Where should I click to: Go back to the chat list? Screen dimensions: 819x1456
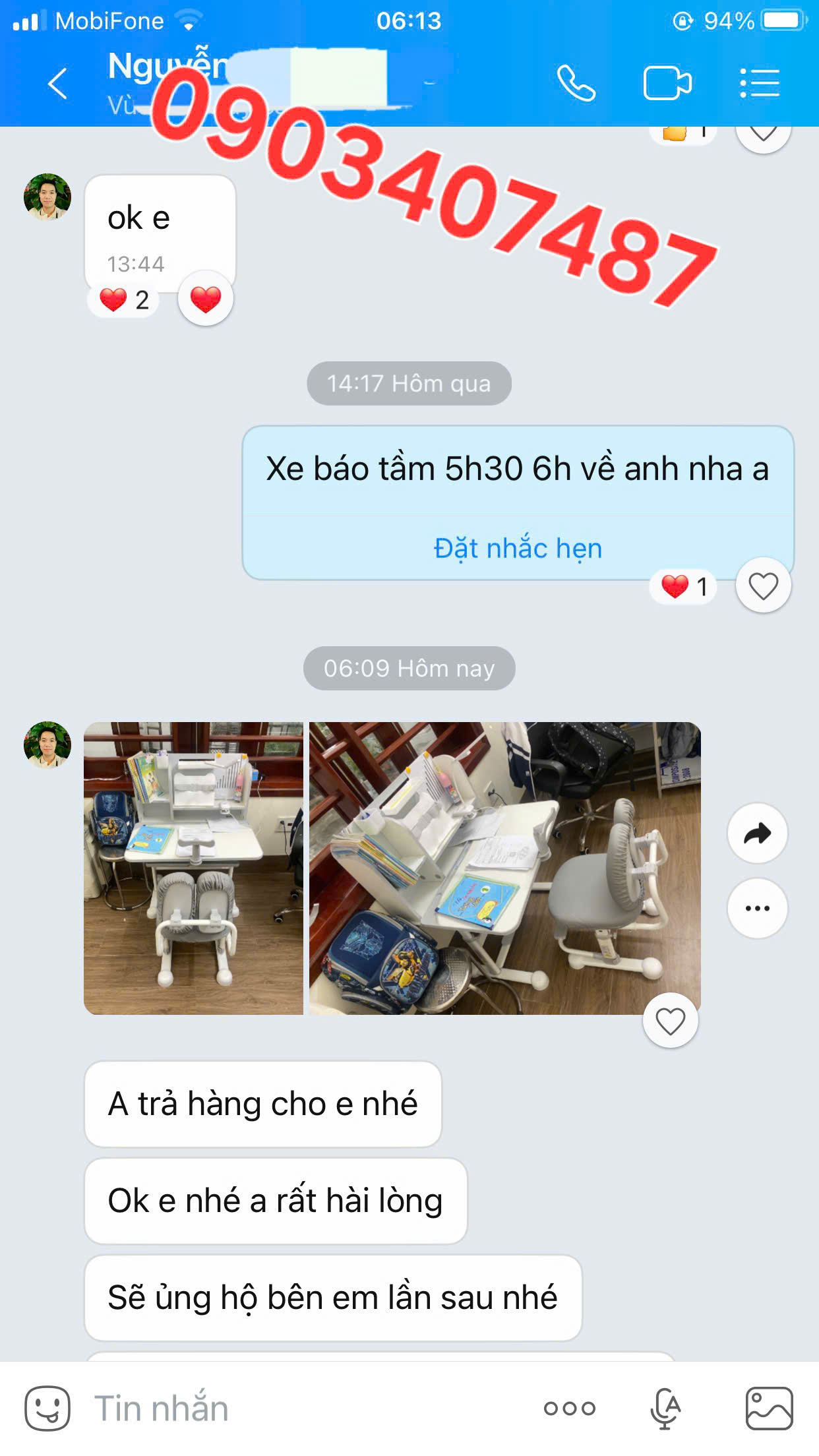pos(58,84)
